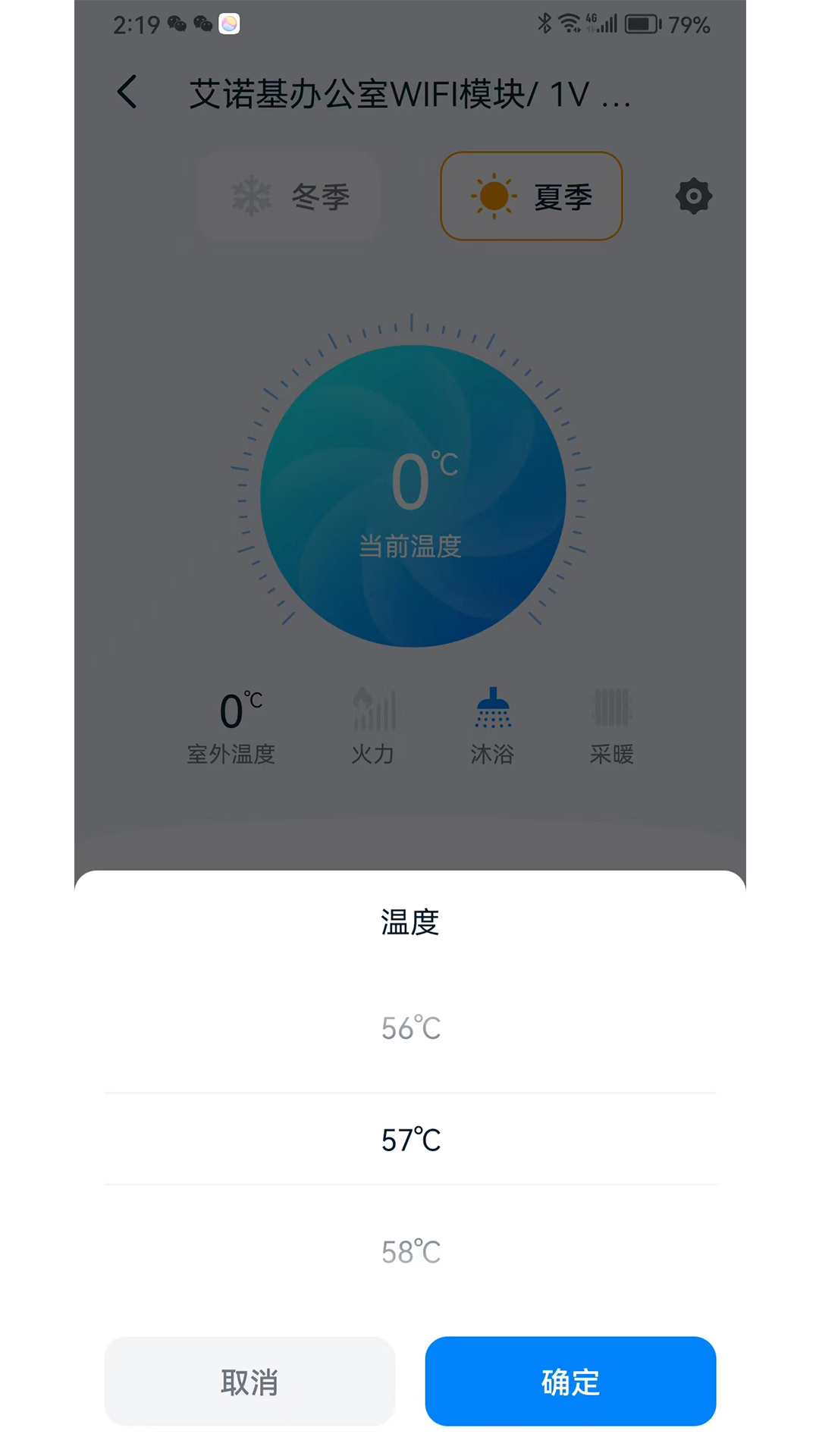The image size is (819, 1456).
Task: Cancel using the 取消 button
Action: pyautogui.click(x=249, y=1382)
